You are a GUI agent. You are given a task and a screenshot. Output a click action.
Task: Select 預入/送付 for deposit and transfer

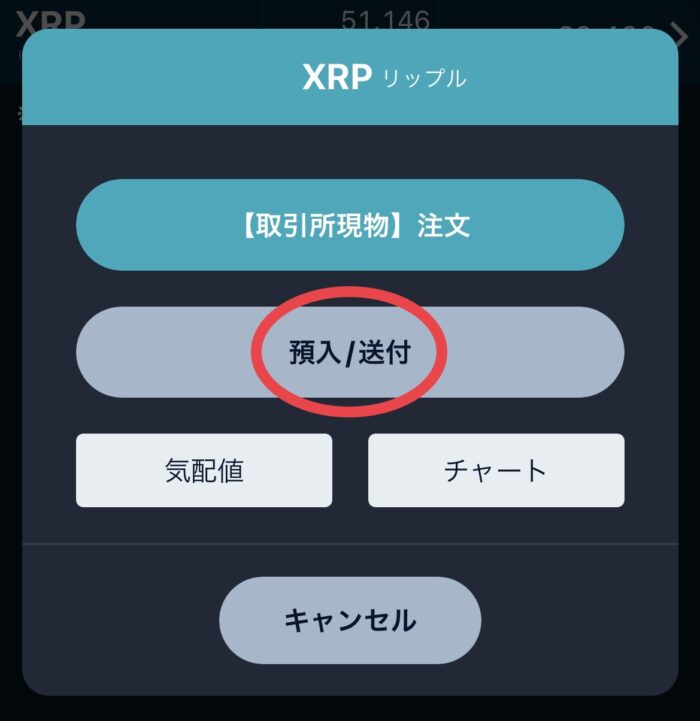tap(350, 352)
